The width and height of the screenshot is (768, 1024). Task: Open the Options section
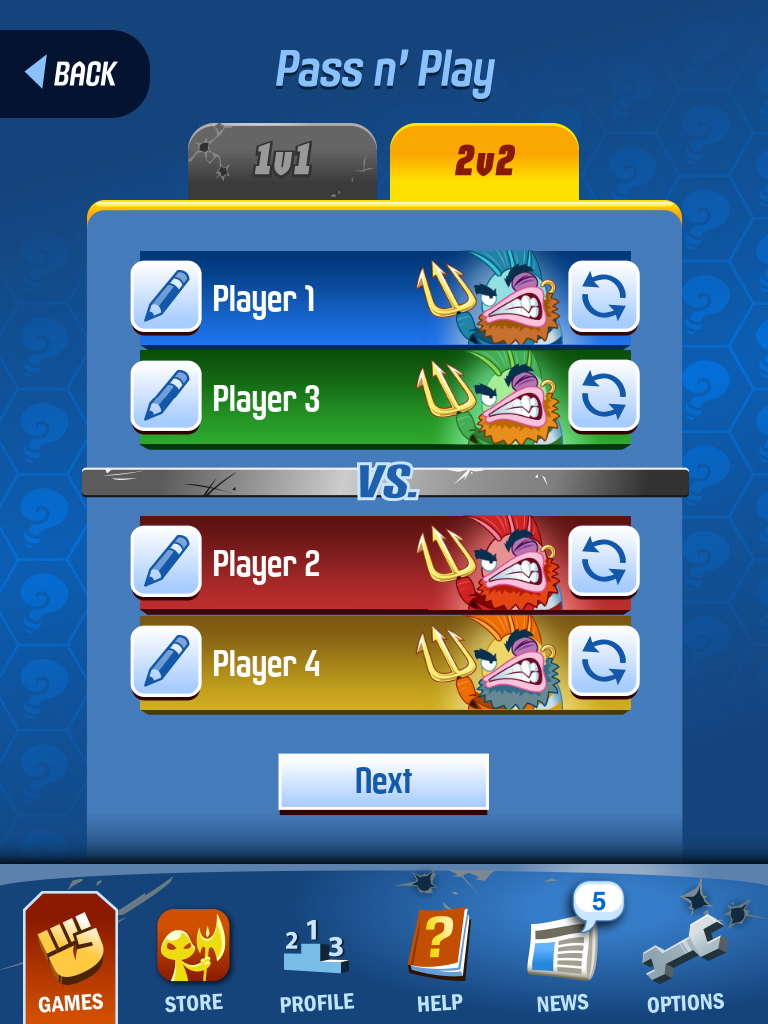click(x=685, y=958)
